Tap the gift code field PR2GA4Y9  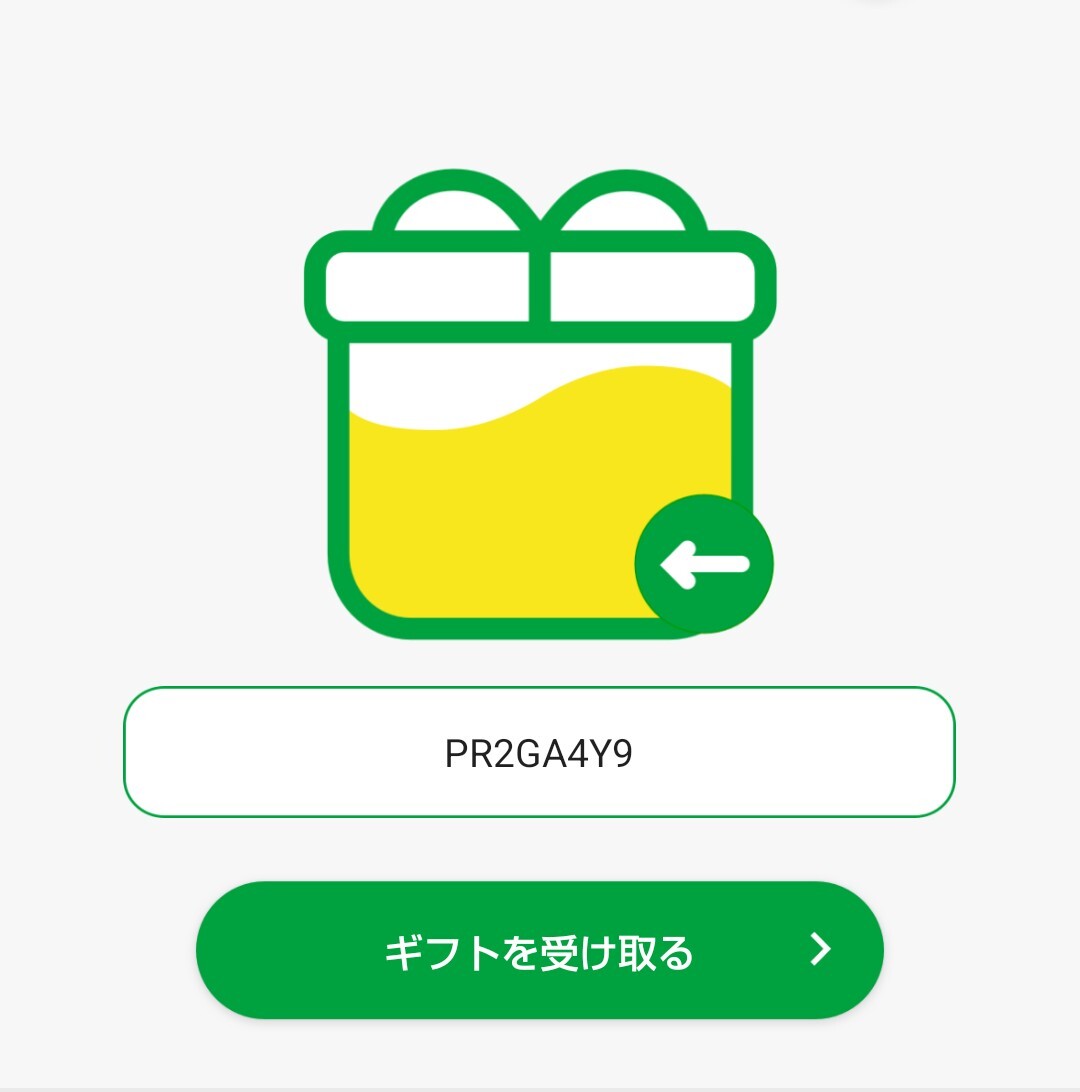coord(539,753)
